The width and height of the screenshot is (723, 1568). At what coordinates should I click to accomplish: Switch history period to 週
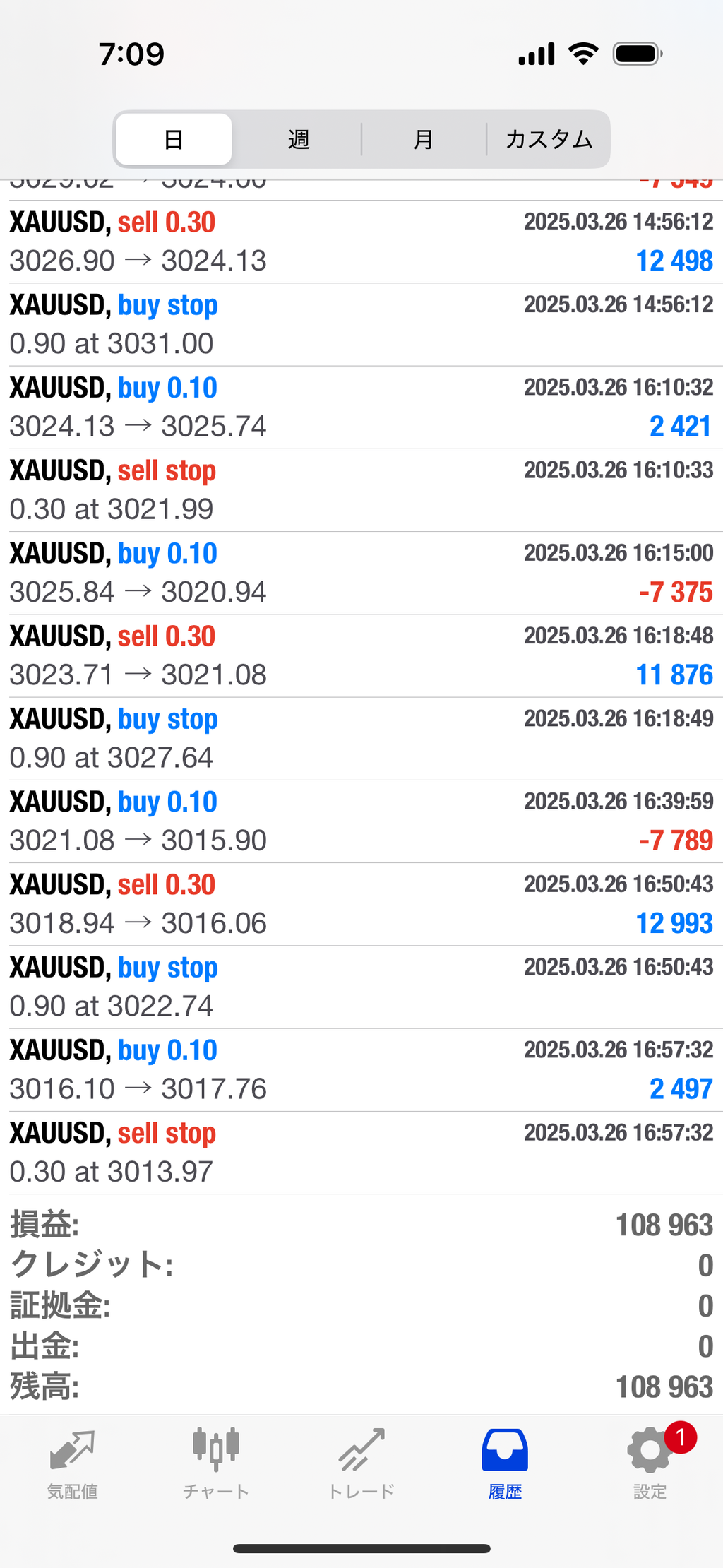coord(298,139)
